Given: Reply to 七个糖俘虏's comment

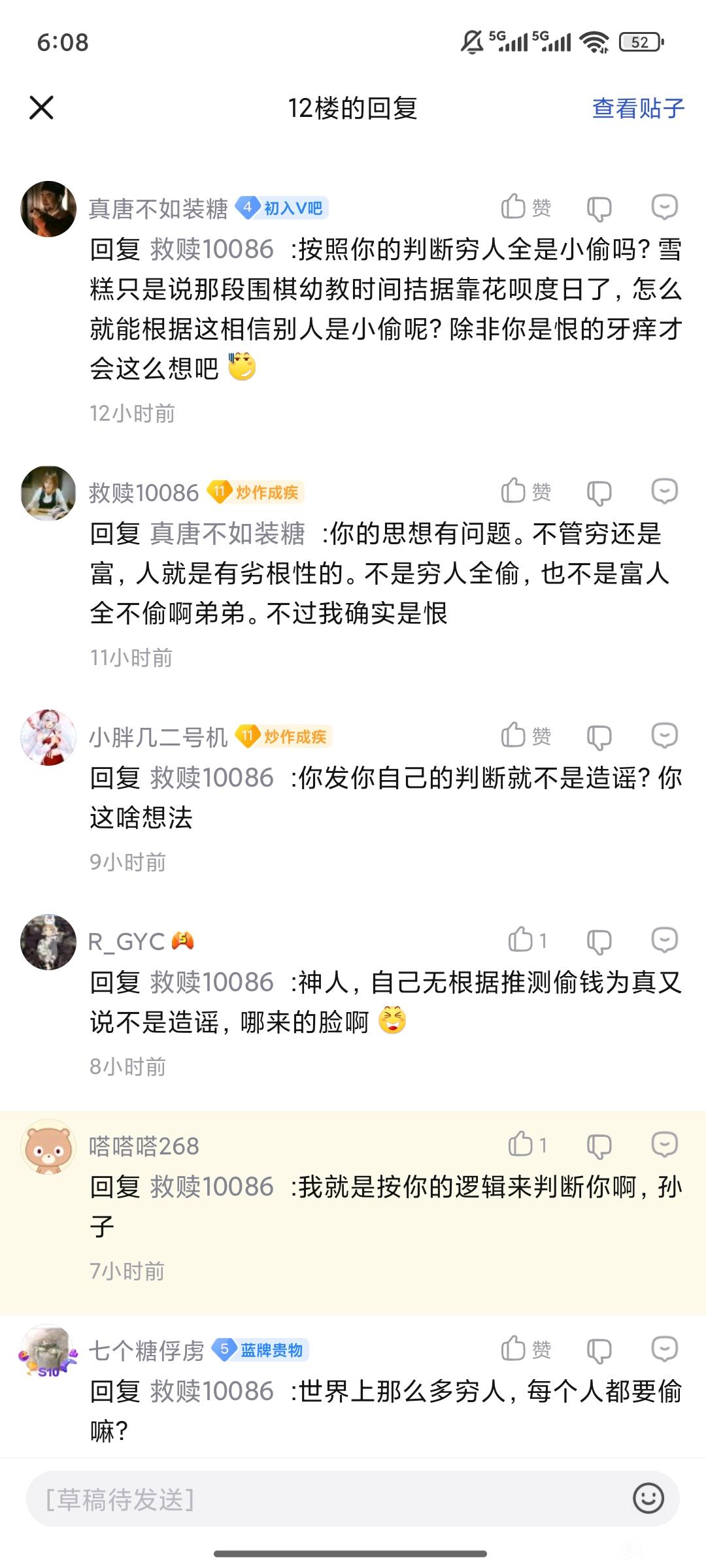Looking at the screenshot, I should 665,1349.
